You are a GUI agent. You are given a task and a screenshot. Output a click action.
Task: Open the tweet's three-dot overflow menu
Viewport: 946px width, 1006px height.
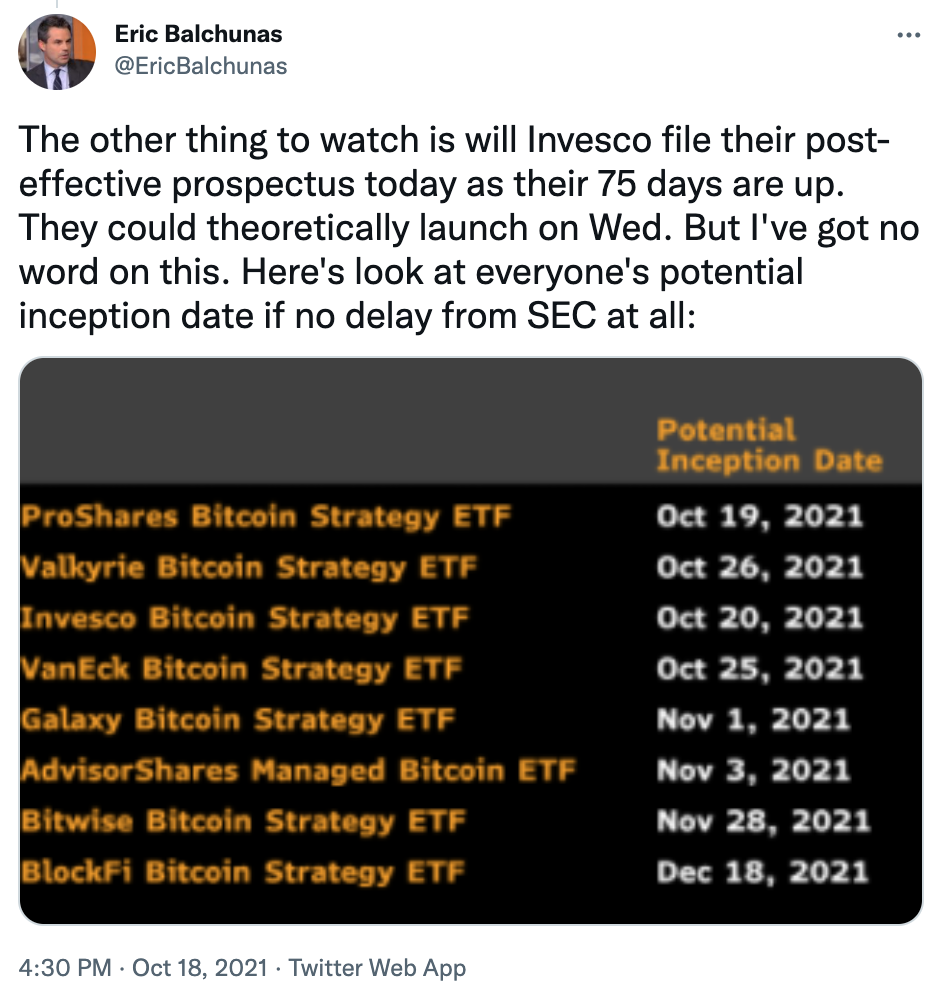pos(908,34)
